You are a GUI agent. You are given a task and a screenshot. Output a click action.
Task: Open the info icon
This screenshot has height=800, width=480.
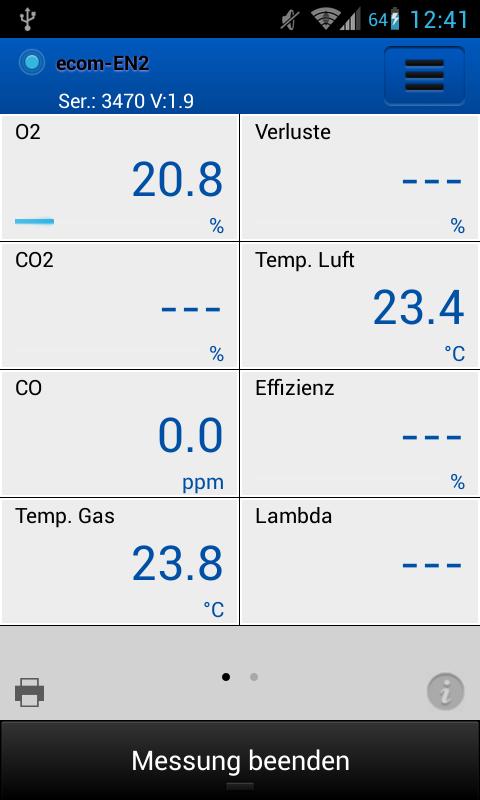pos(445,692)
